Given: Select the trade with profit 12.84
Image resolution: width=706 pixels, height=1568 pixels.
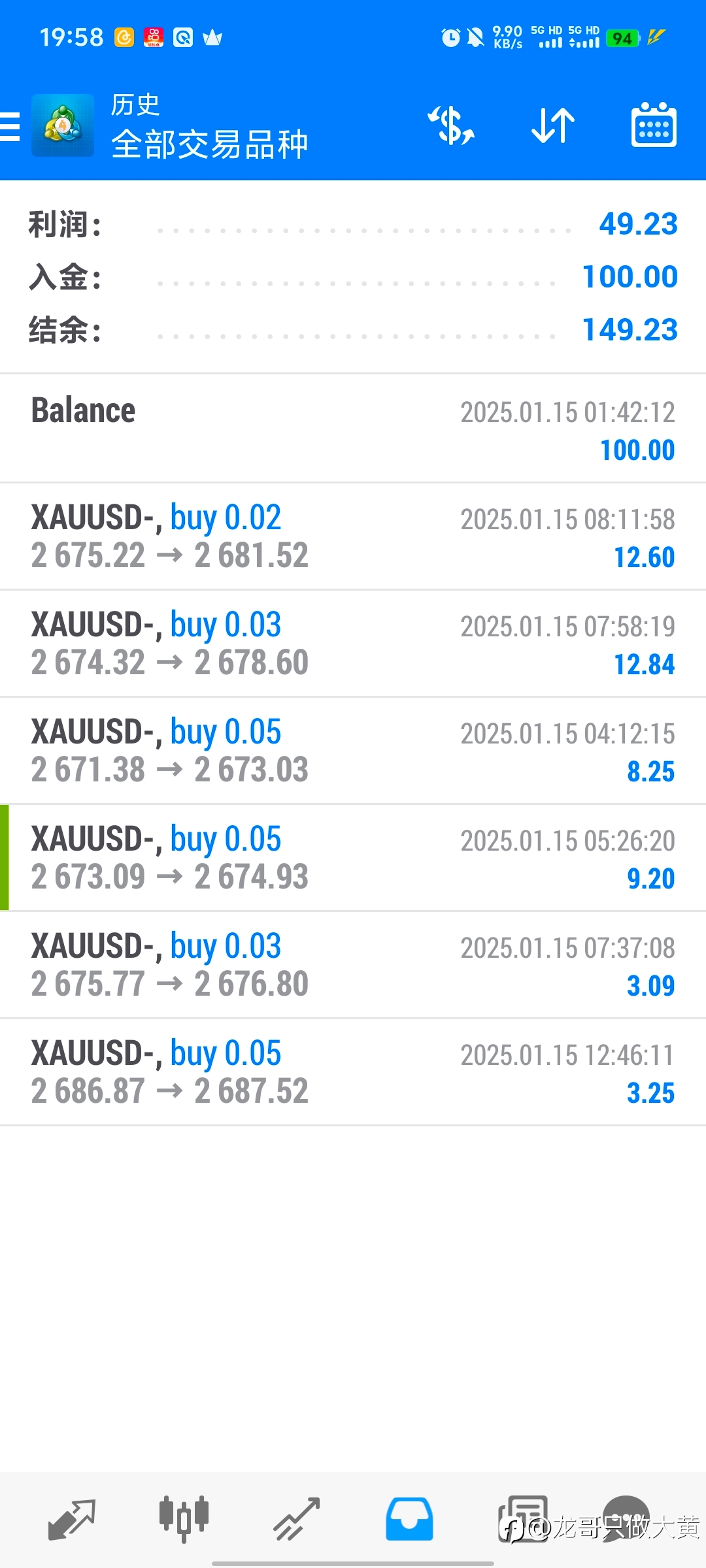Looking at the screenshot, I should pos(353,644).
